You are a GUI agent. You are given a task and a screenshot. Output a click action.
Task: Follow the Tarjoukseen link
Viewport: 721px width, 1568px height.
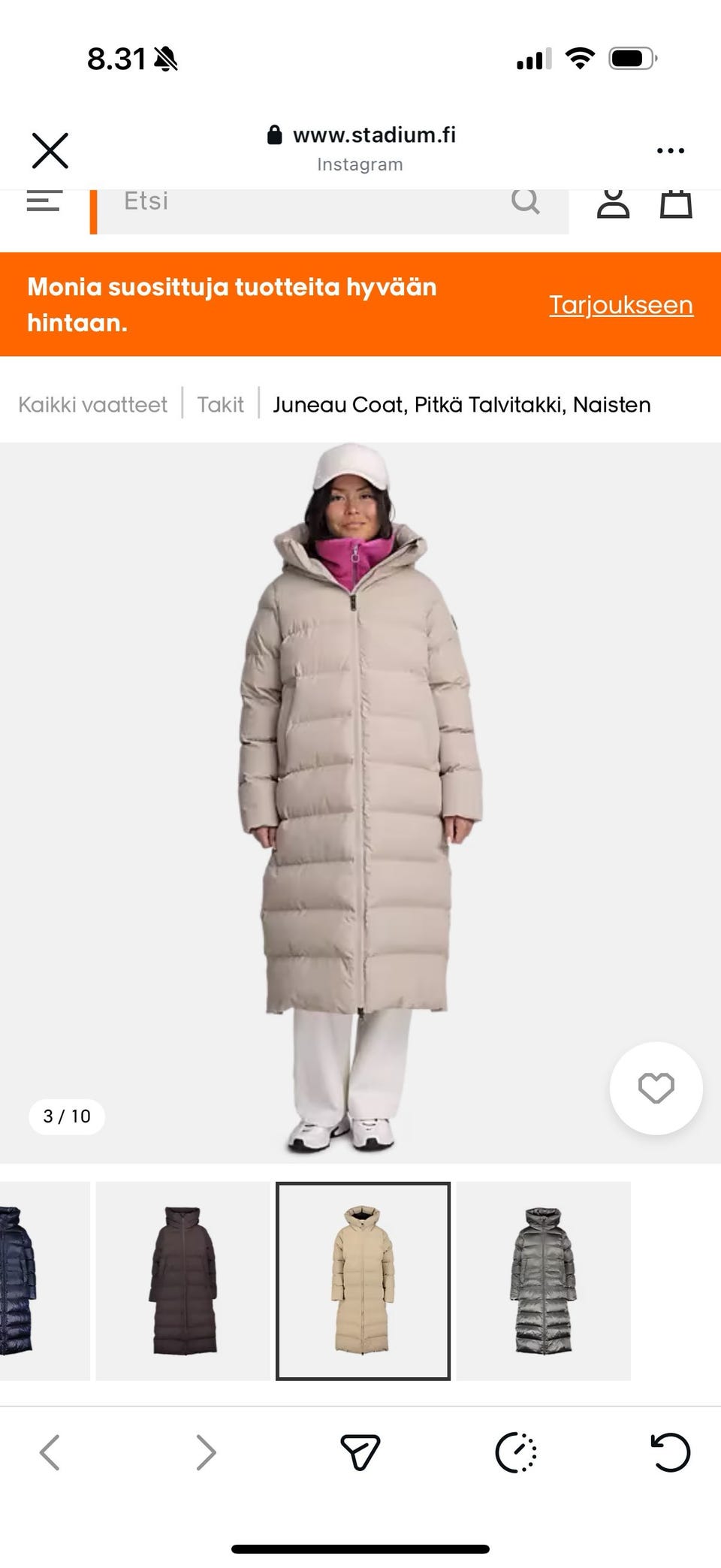[620, 305]
